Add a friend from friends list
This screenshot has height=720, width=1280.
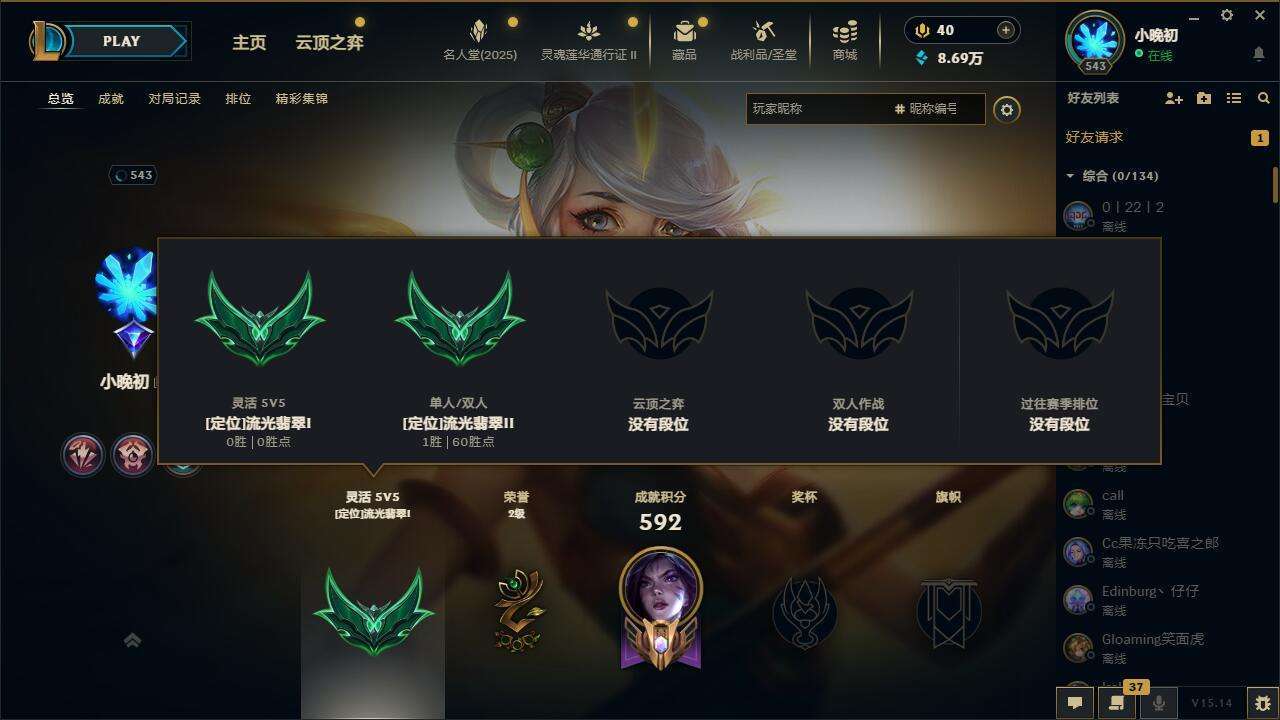(1174, 98)
